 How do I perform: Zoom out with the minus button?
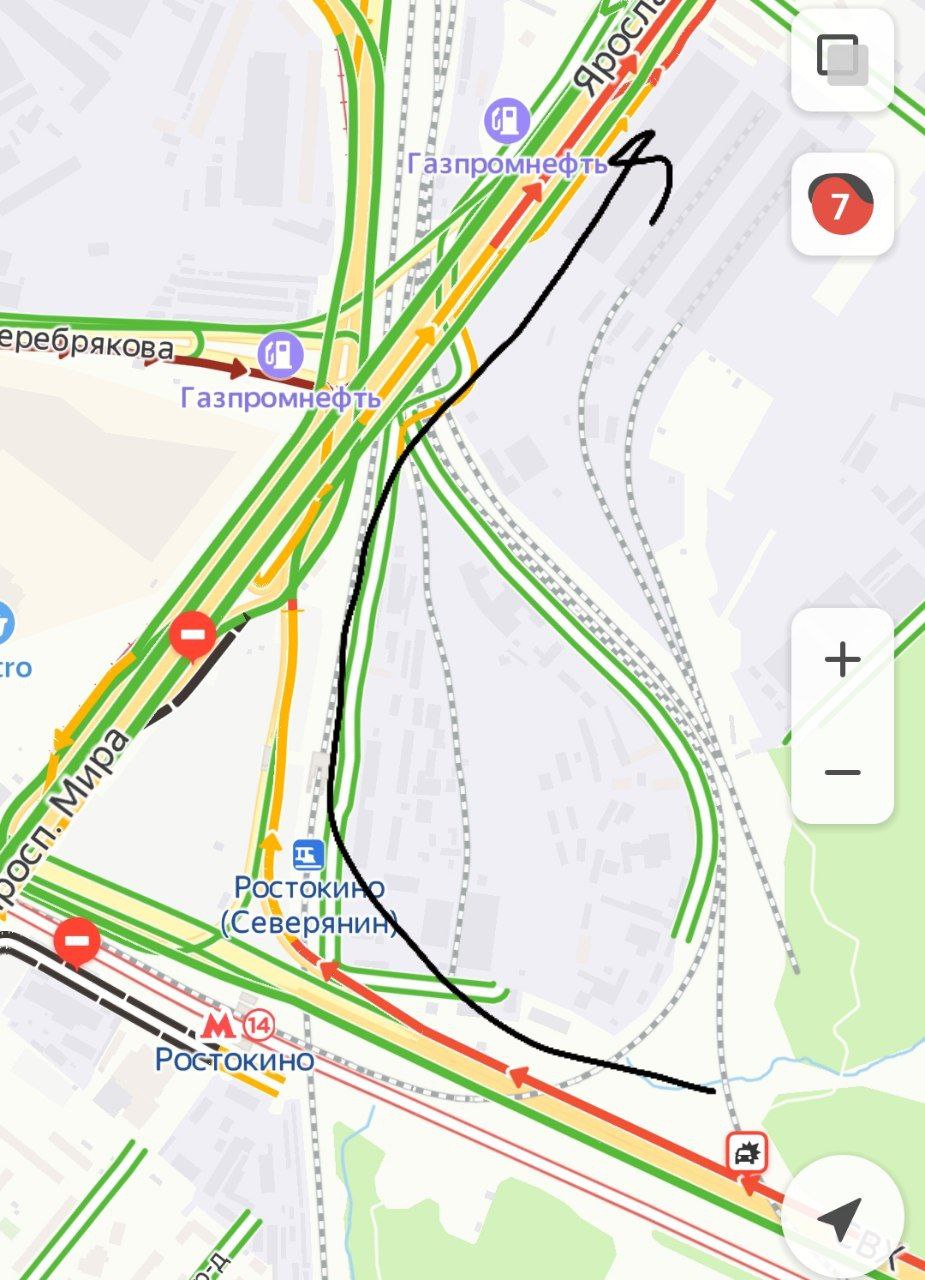[x=842, y=772]
